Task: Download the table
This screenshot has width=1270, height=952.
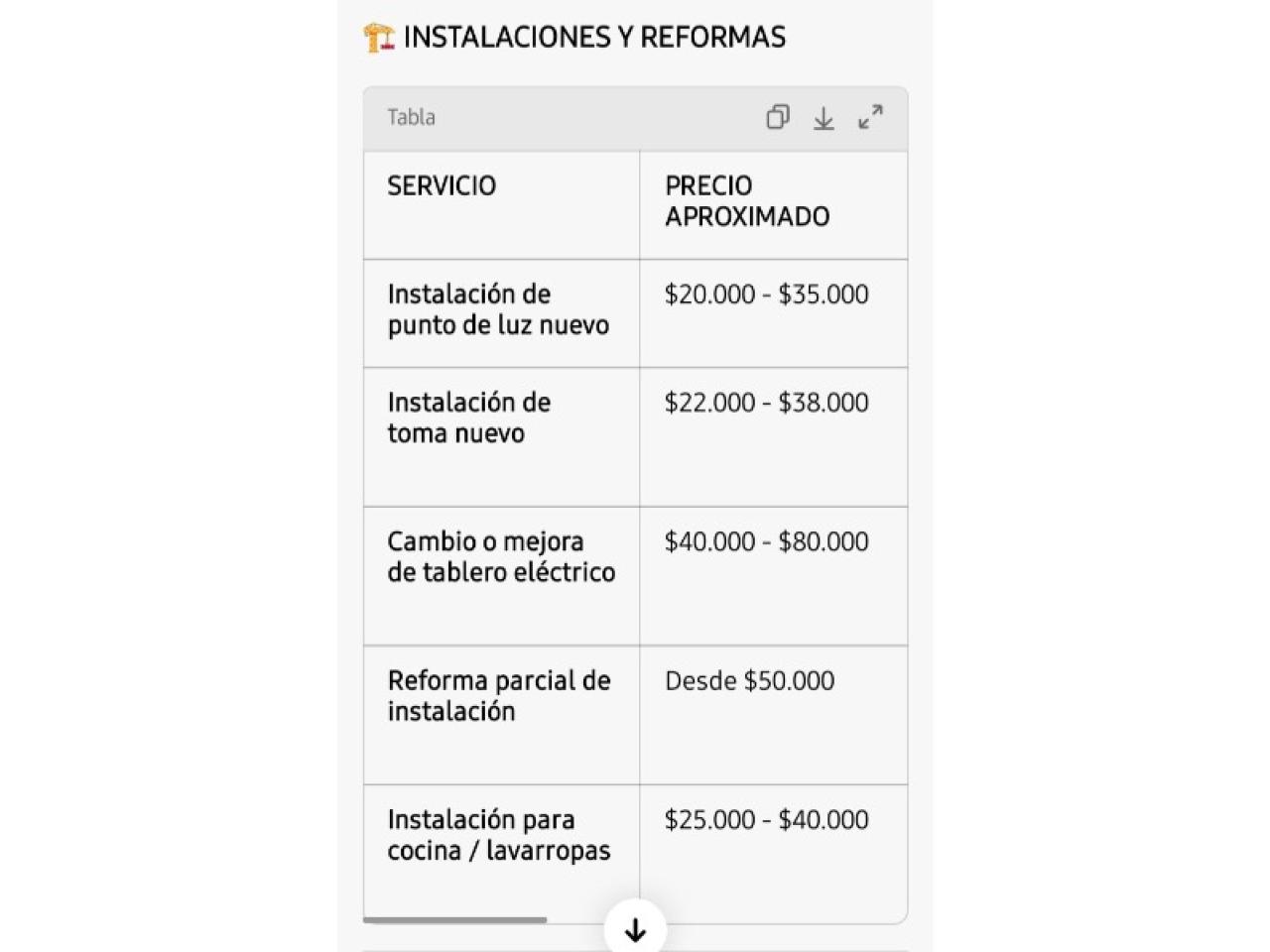Action: coord(824,118)
